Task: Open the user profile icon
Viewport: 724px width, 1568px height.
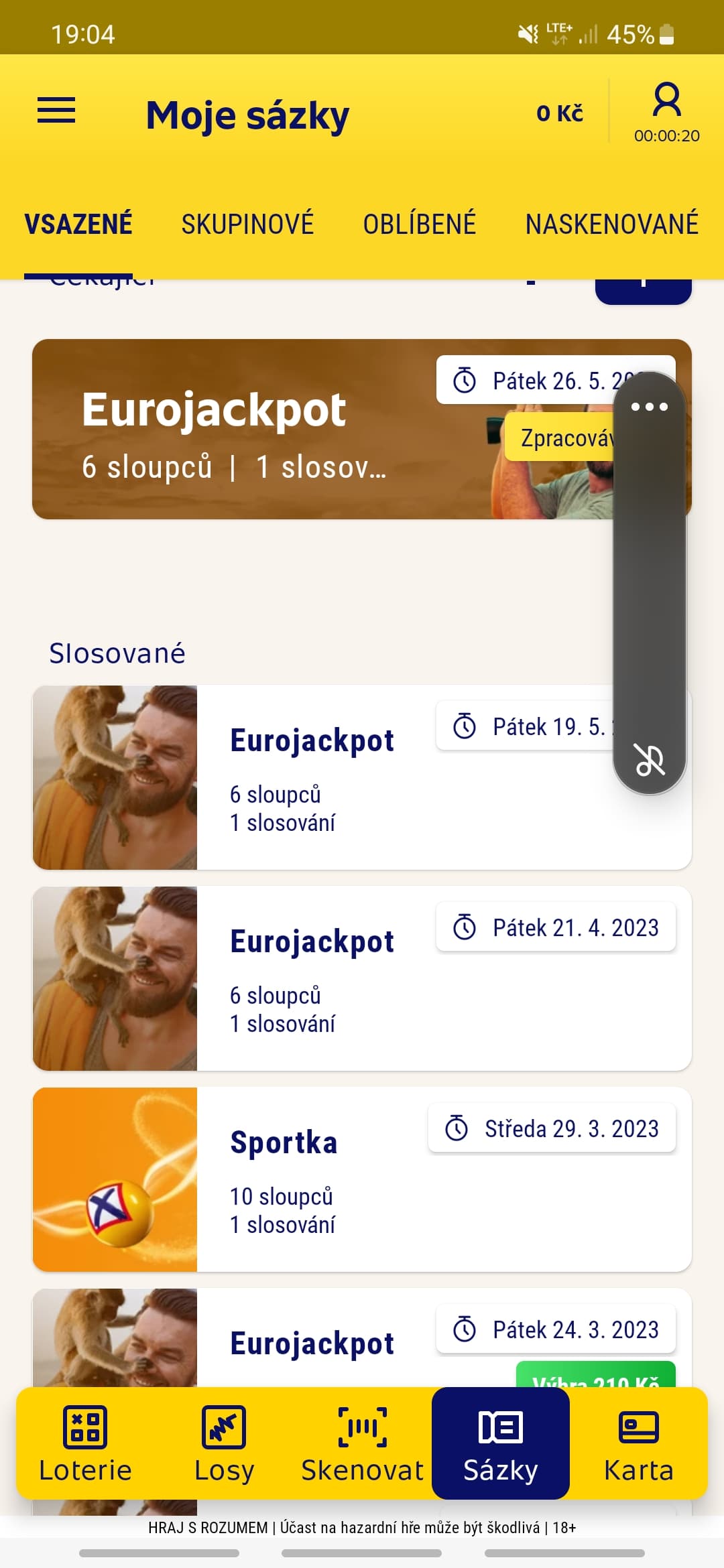Action: 666,101
